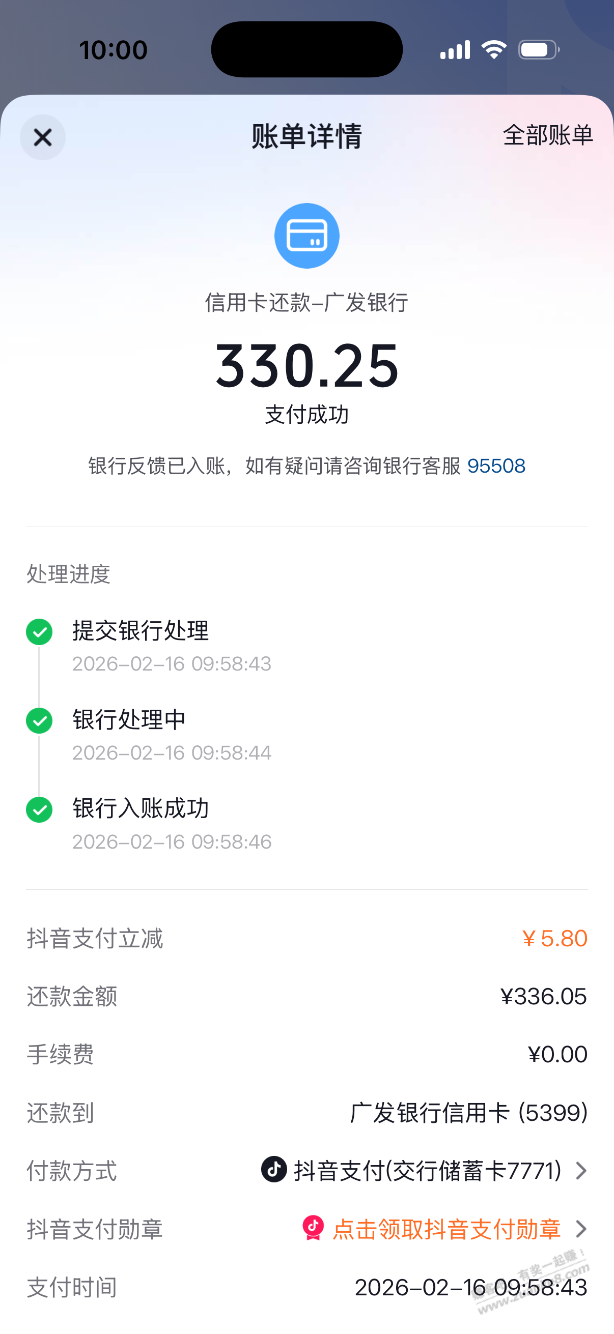
Task: Close the 账单详情 page
Action: tap(43, 137)
